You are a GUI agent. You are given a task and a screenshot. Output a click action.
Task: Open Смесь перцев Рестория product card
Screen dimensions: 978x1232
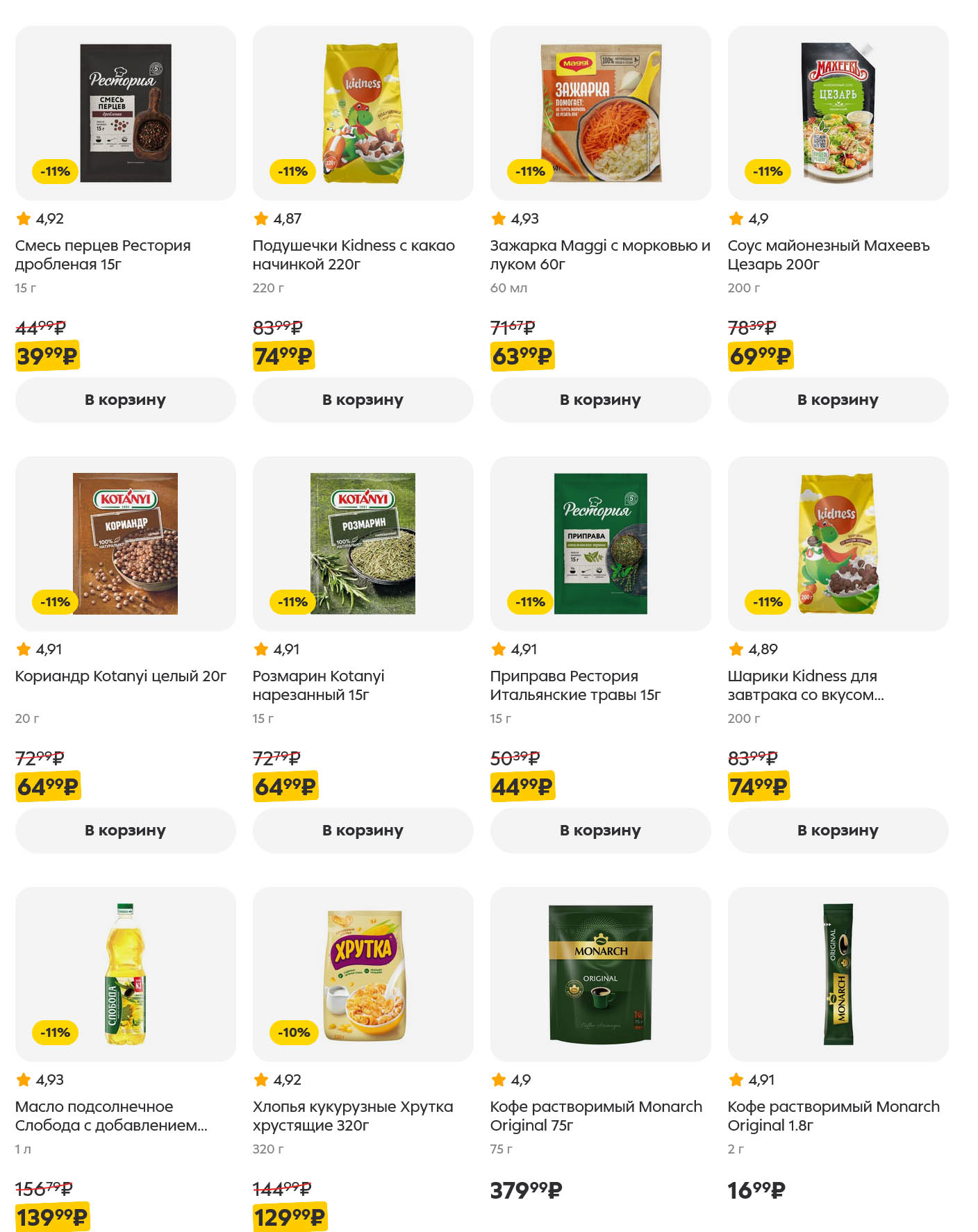(103, 254)
